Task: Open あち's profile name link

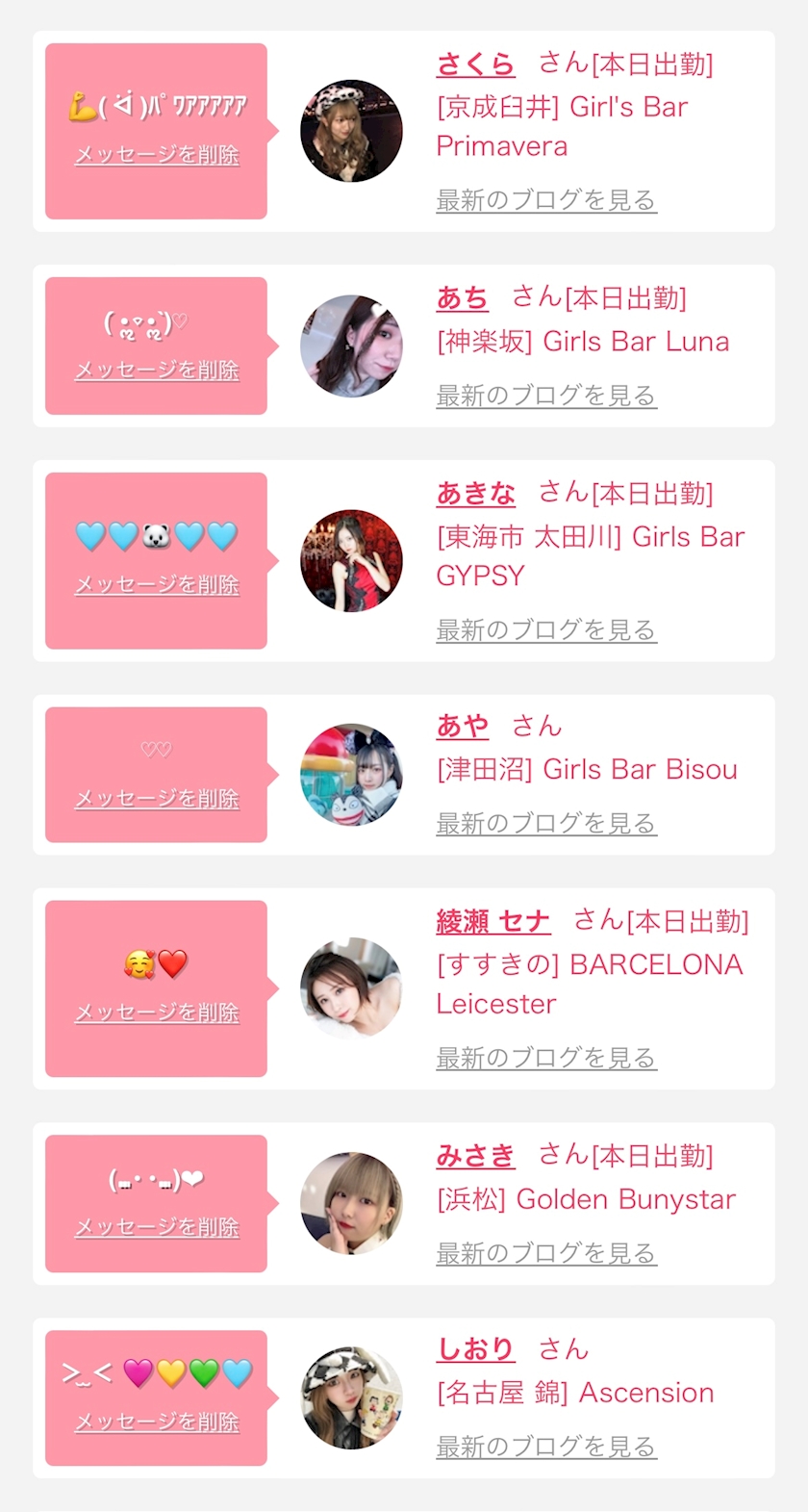Action: 462,298
